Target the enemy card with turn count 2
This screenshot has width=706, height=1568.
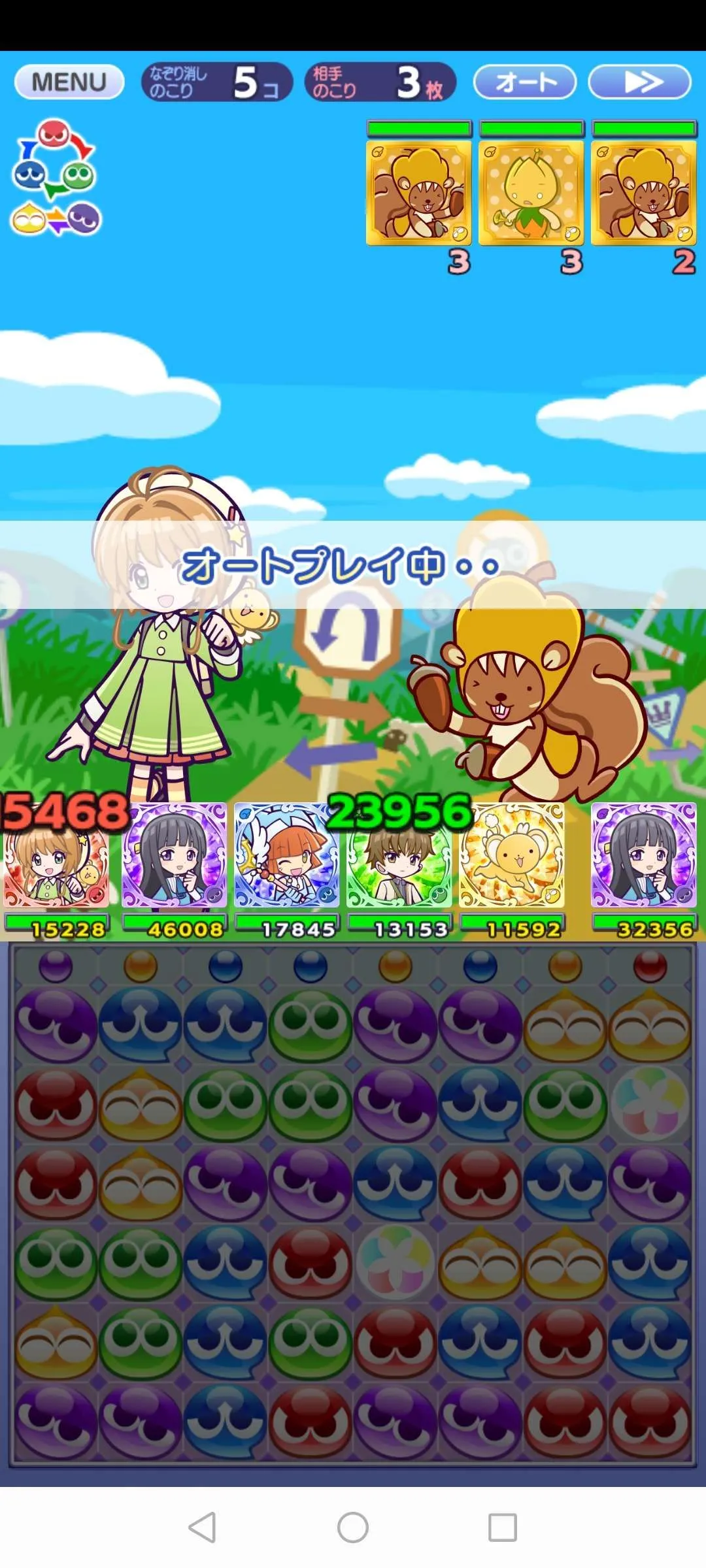tap(644, 193)
